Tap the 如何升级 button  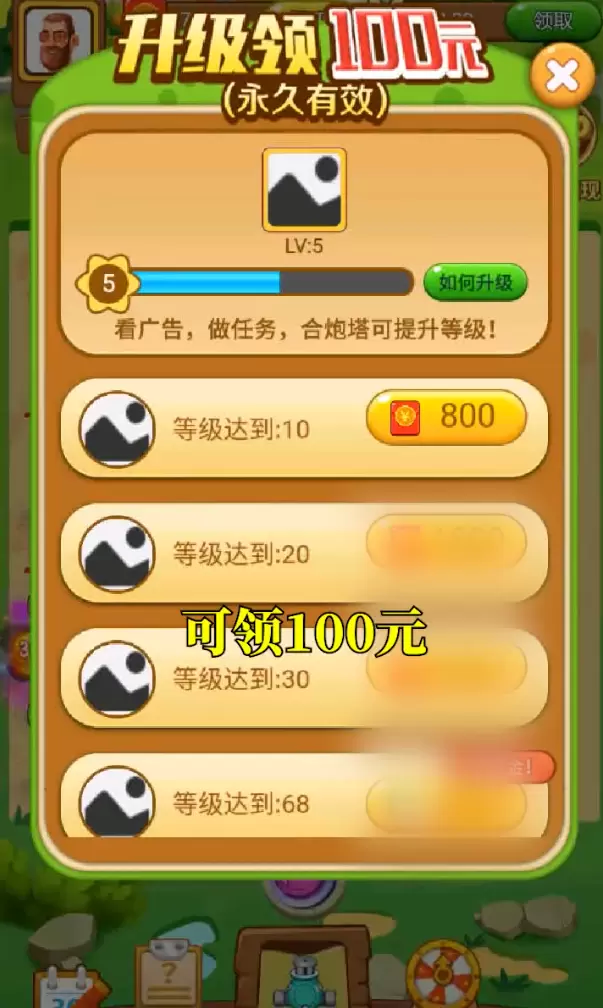coord(475,283)
